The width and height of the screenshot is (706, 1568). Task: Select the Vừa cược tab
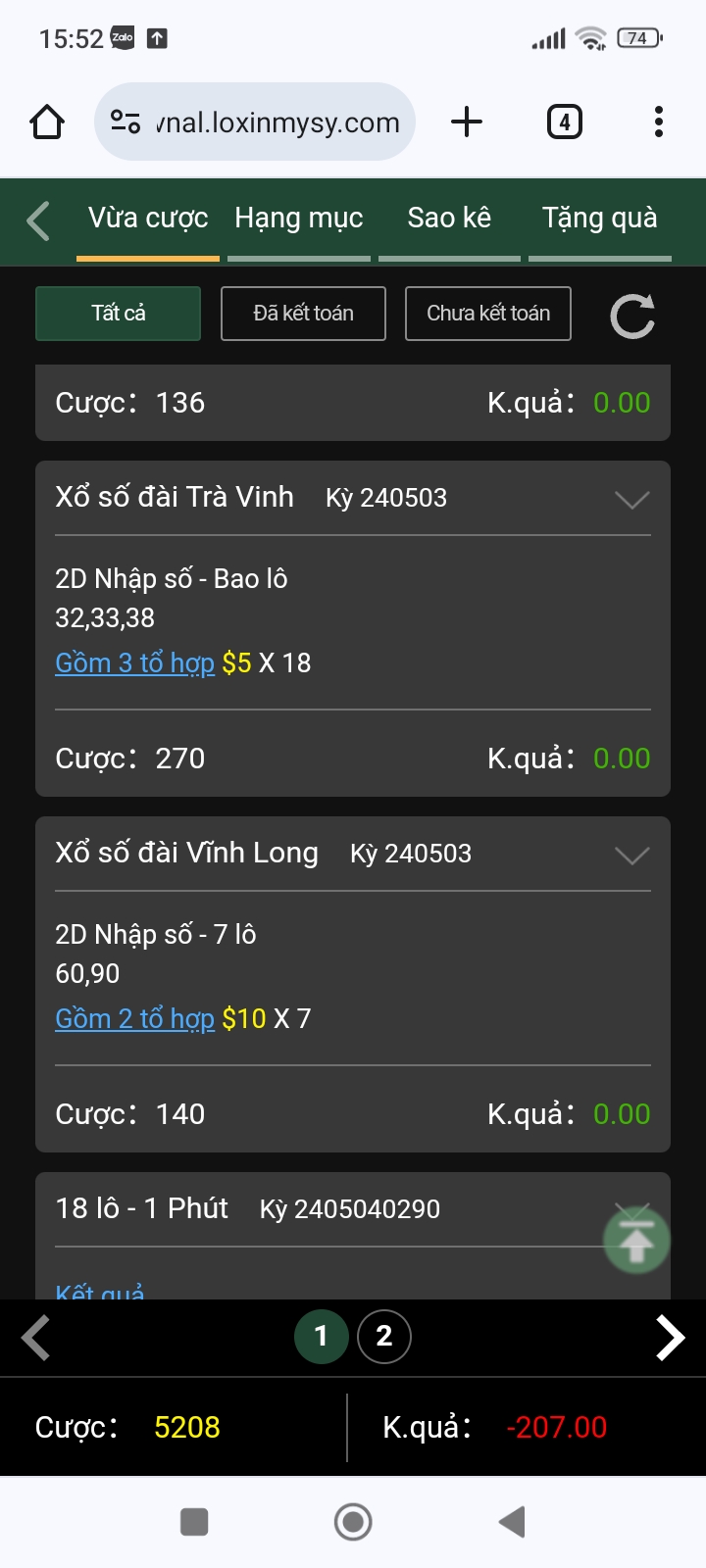148,220
